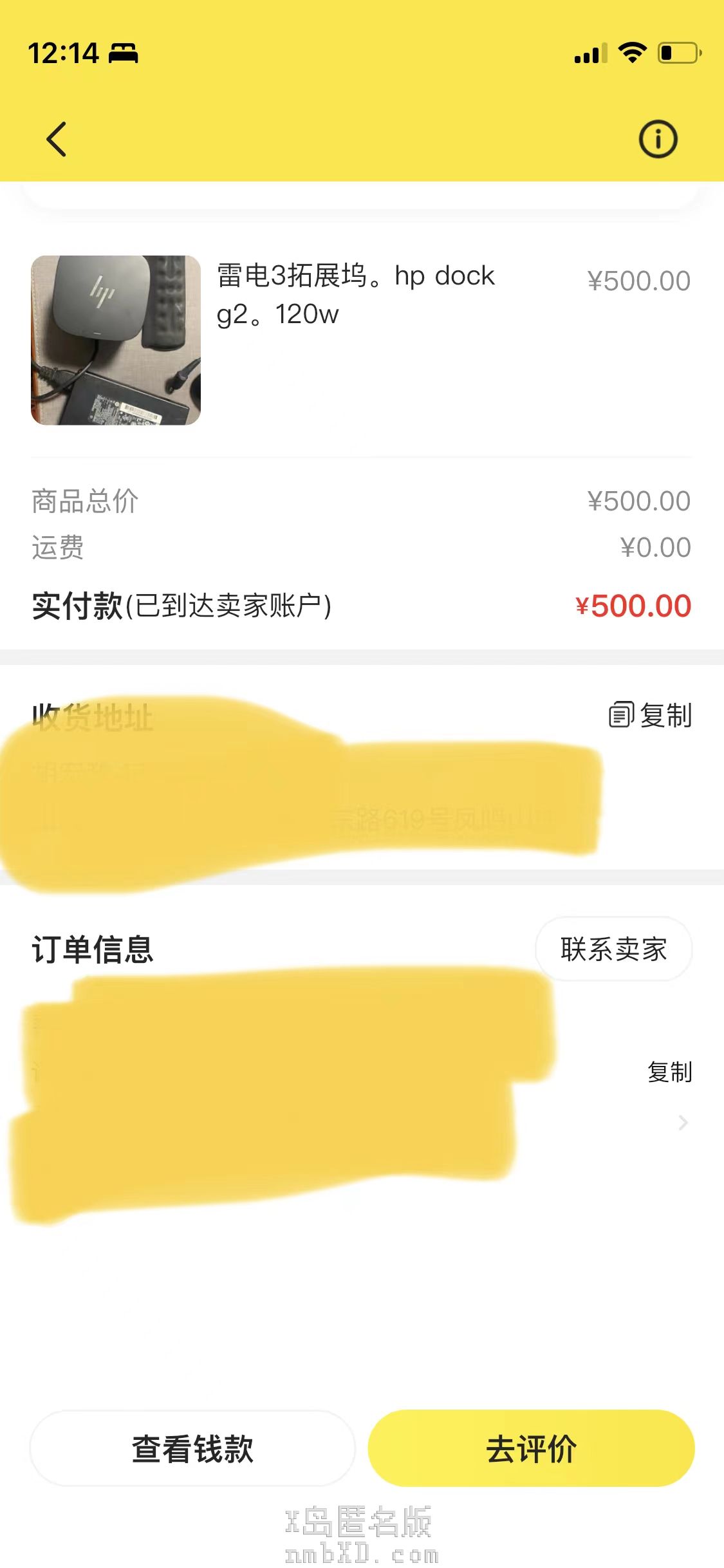This screenshot has height=1568, width=724.
Task: Go back using the top-left arrow
Action: (57, 139)
